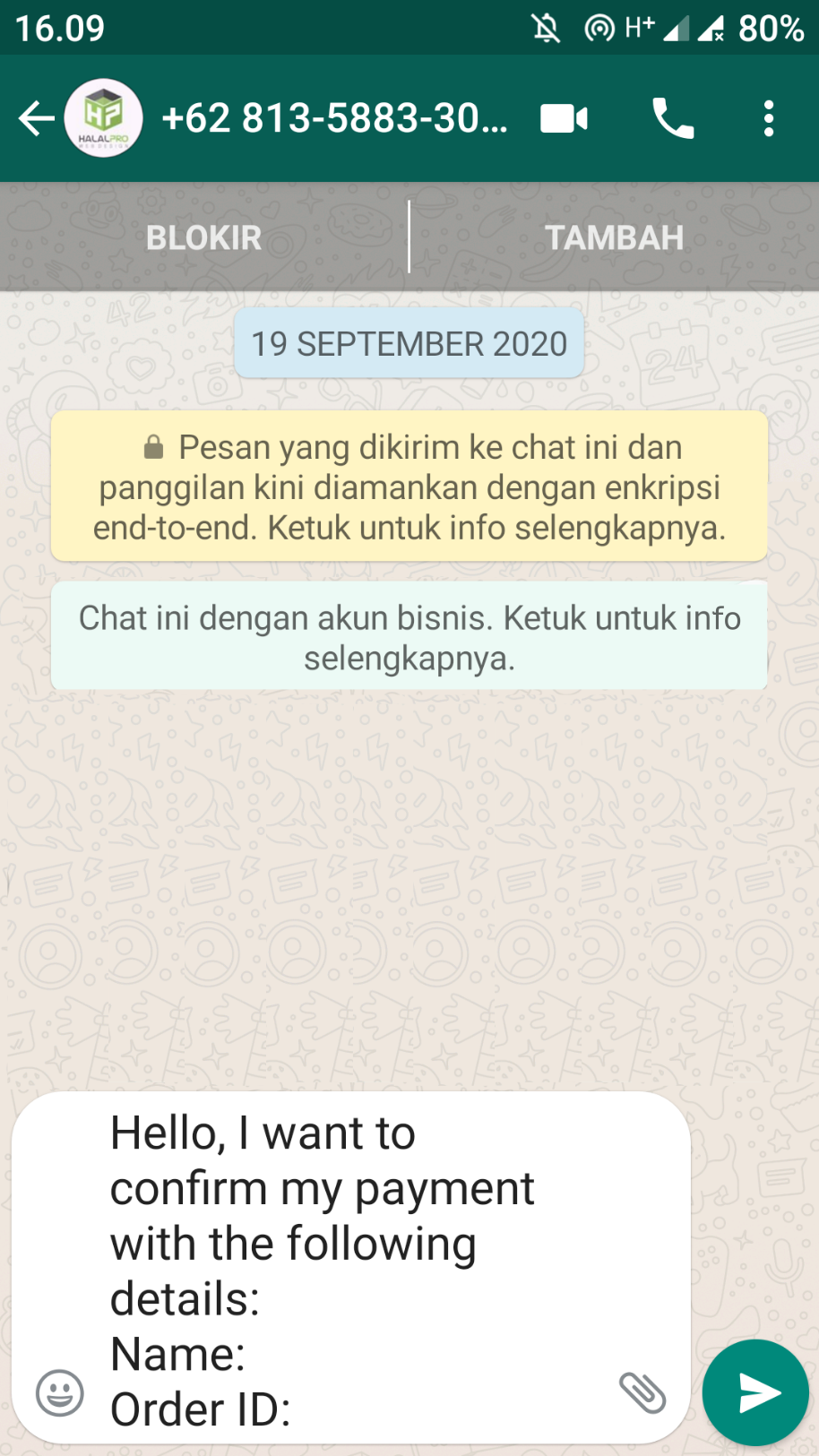Open the emoji picker
Screen dimensions: 819x1456
click(60, 1392)
